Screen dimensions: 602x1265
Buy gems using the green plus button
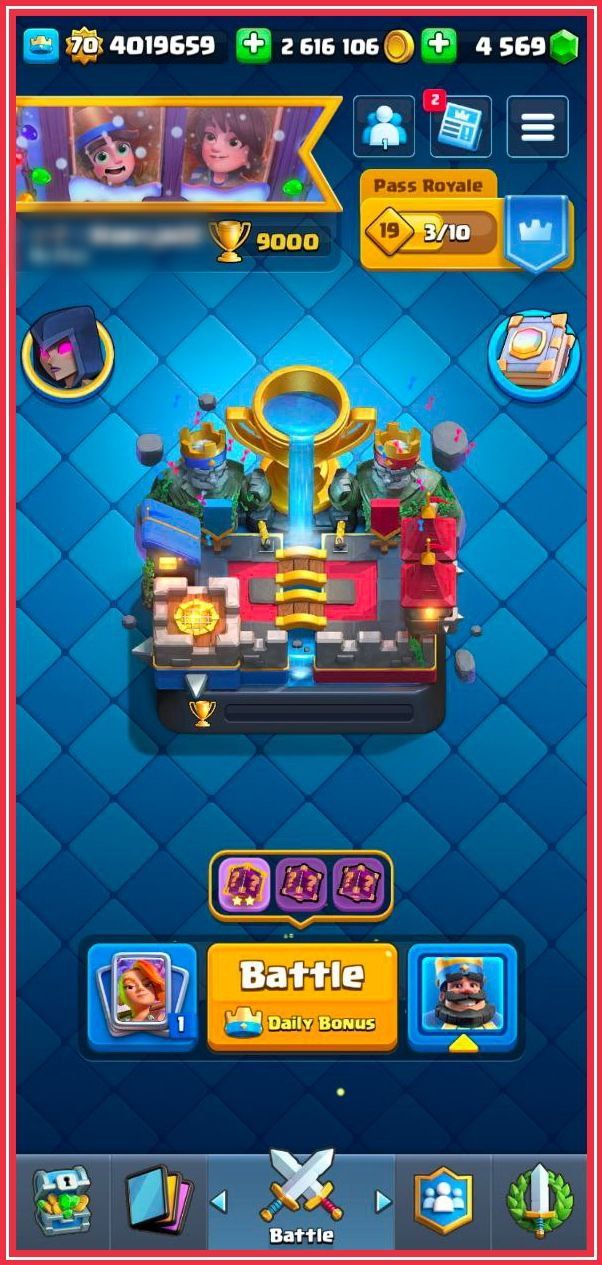click(438, 45)
